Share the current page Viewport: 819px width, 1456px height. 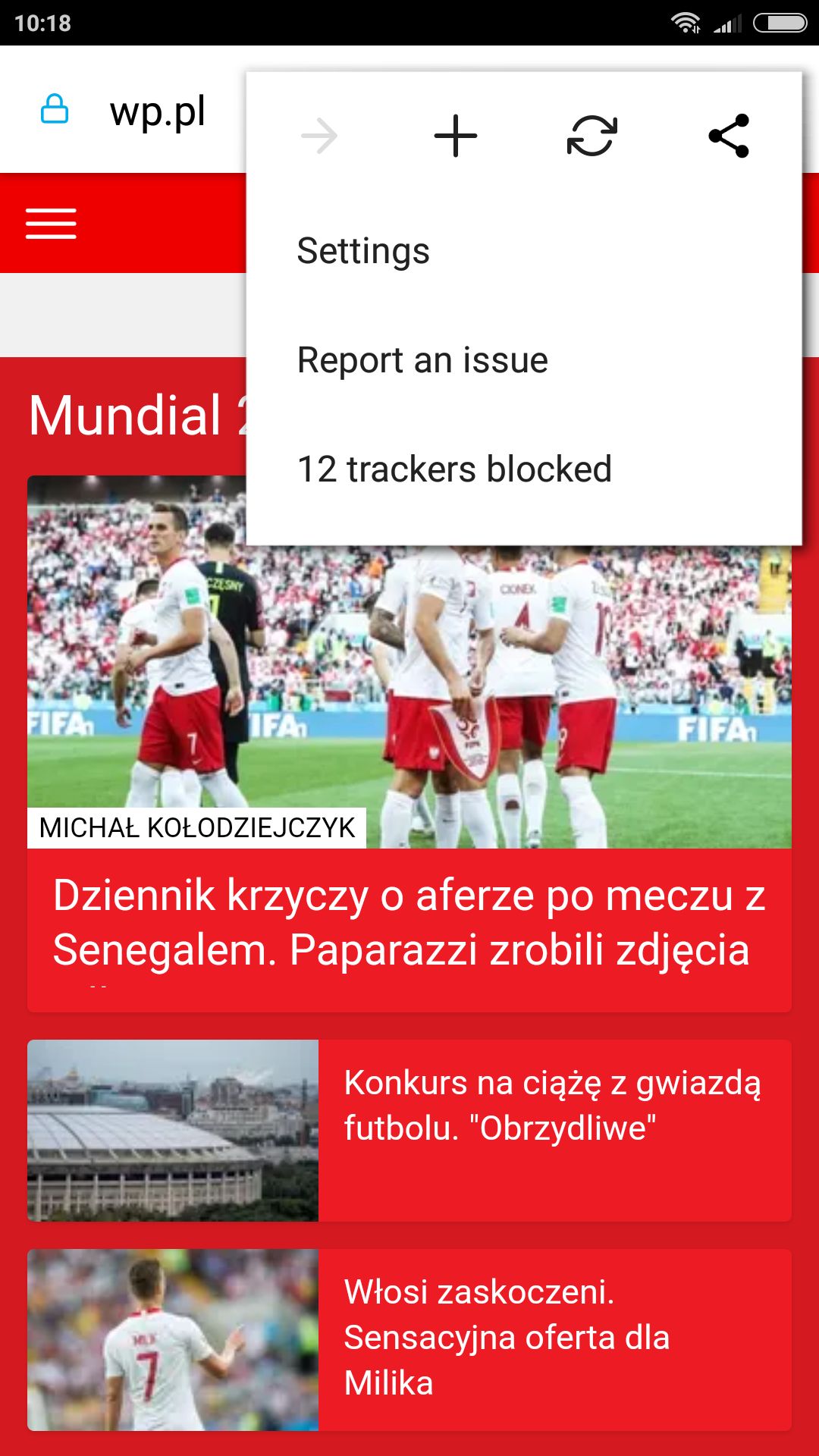(729, 136)
